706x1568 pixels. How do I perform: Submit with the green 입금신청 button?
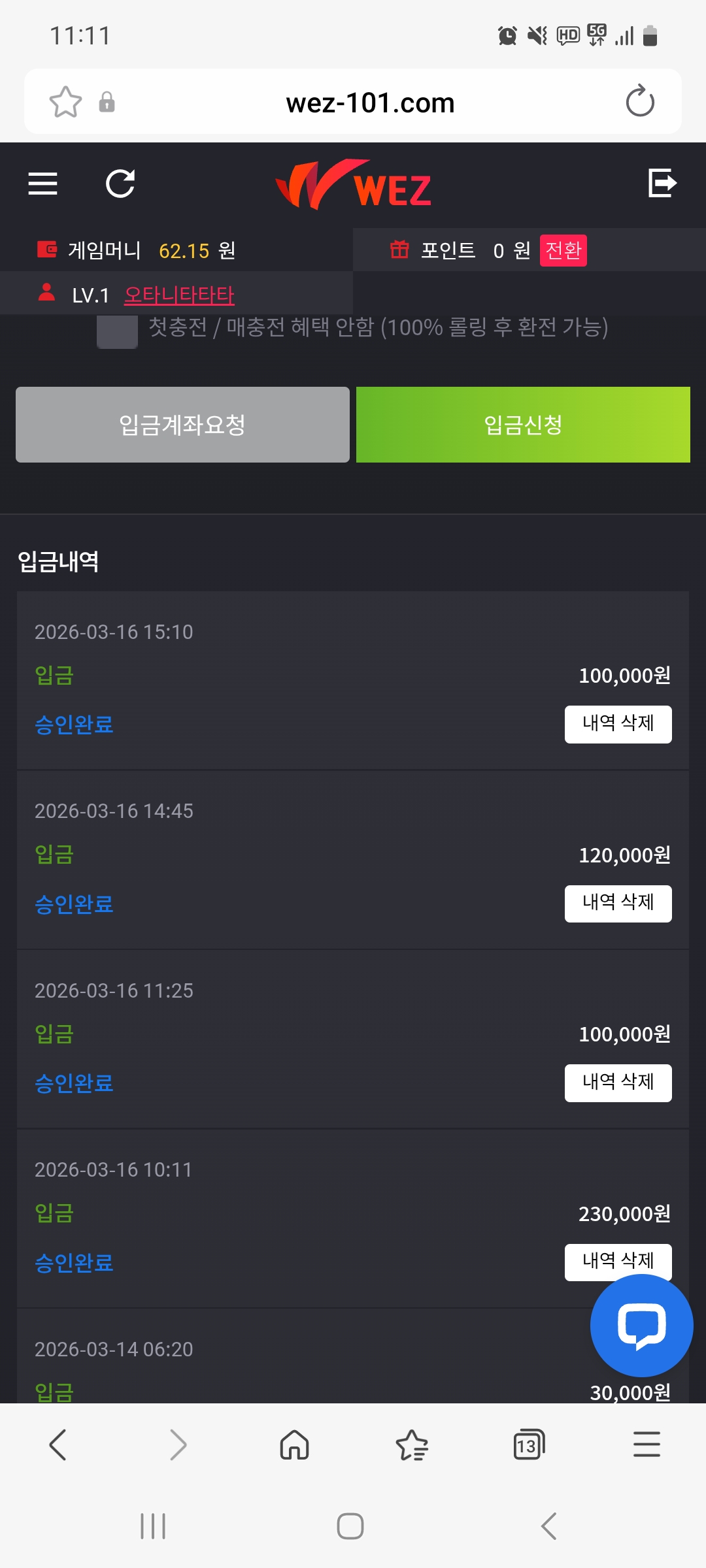tap(523, 425)
